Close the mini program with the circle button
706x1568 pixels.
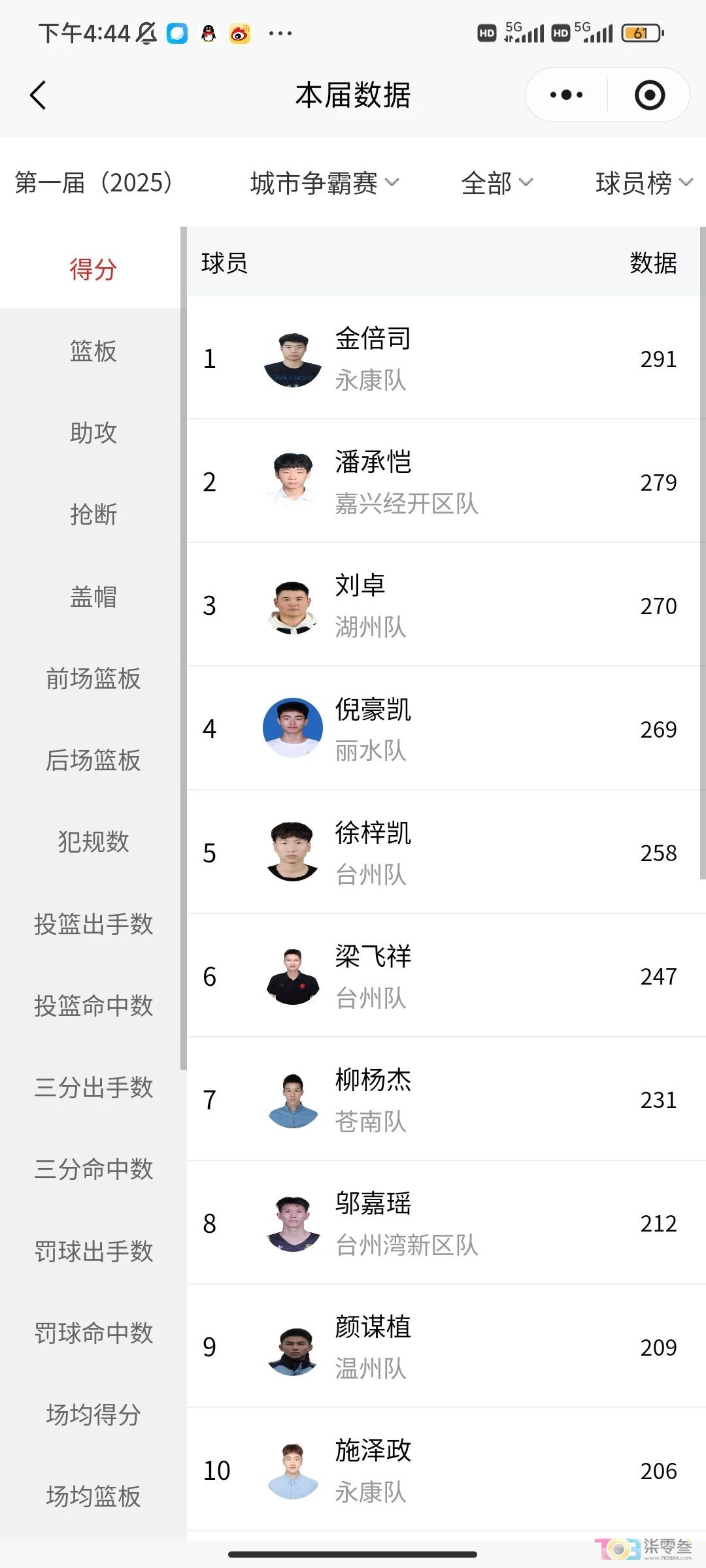click(649, 95)
